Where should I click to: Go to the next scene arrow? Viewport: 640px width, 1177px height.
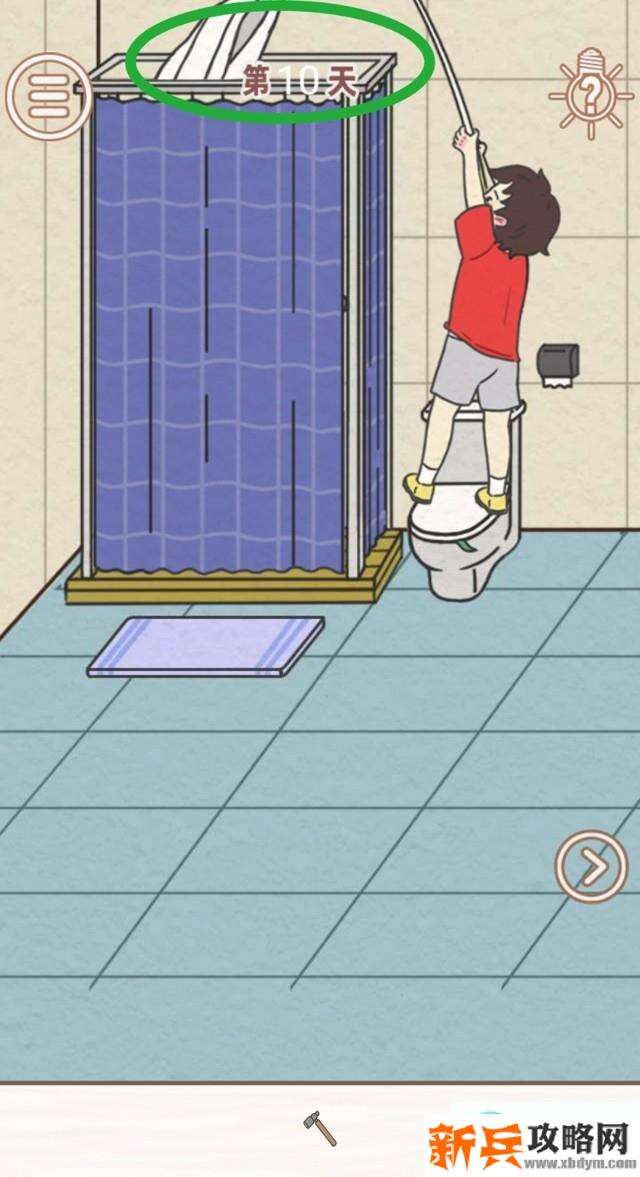coord(591,870)
